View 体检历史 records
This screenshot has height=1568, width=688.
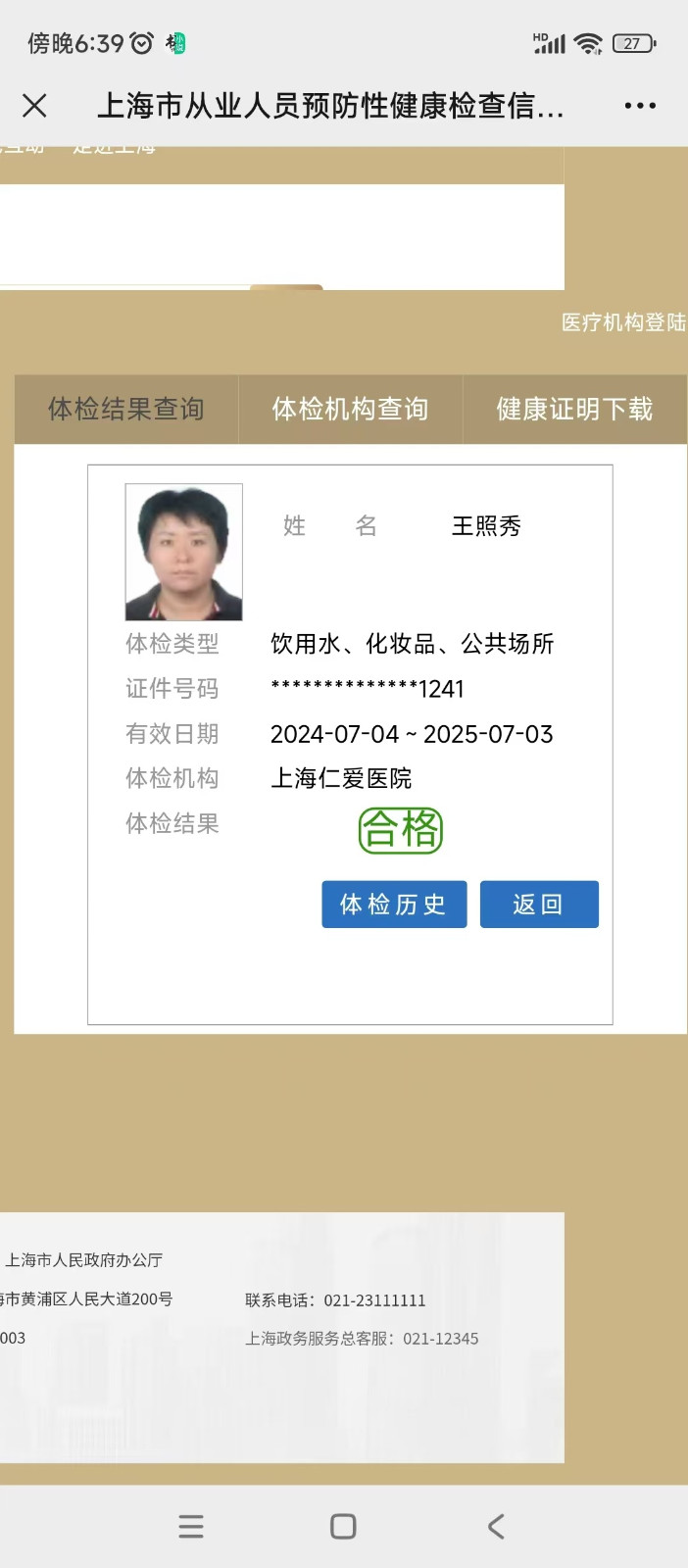coord(394,904)
